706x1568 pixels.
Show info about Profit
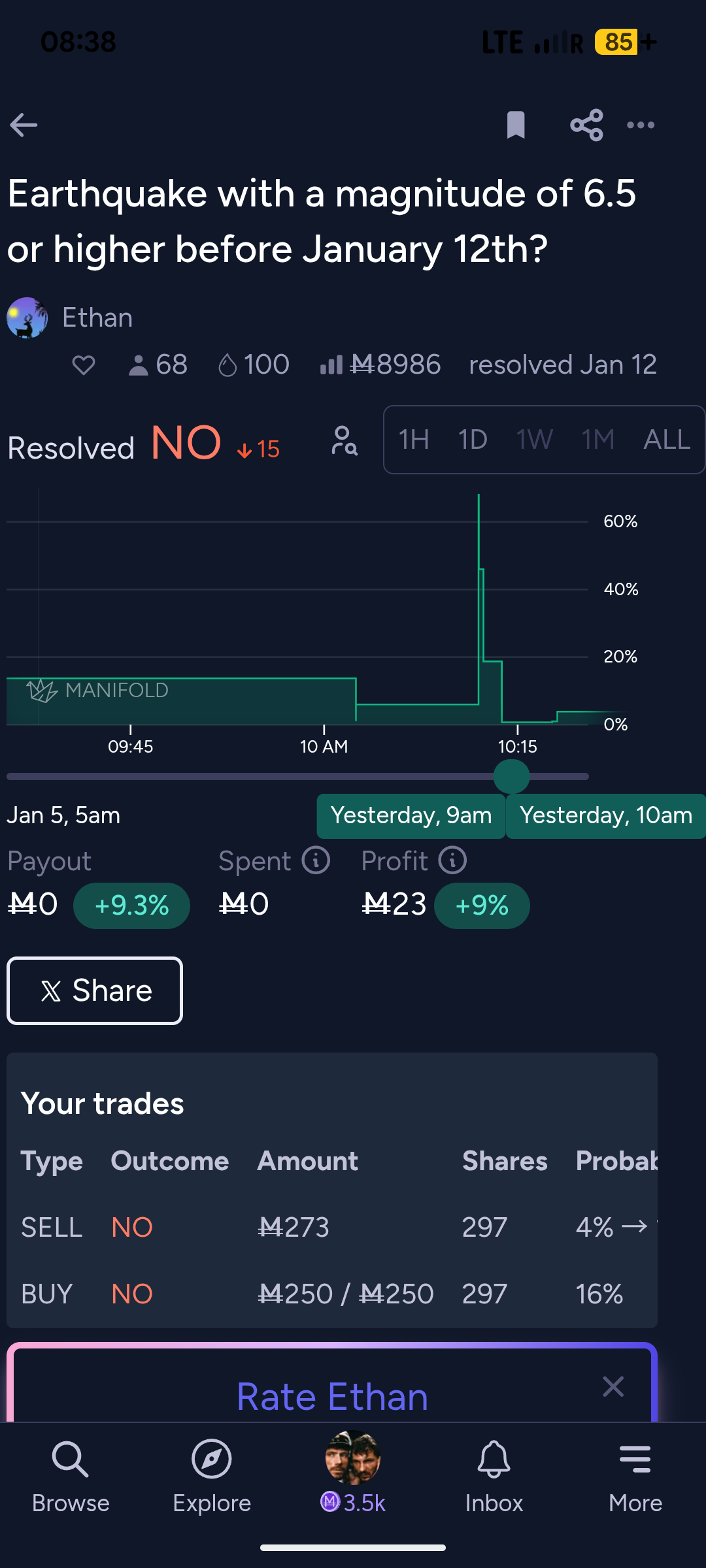[452, 860]
